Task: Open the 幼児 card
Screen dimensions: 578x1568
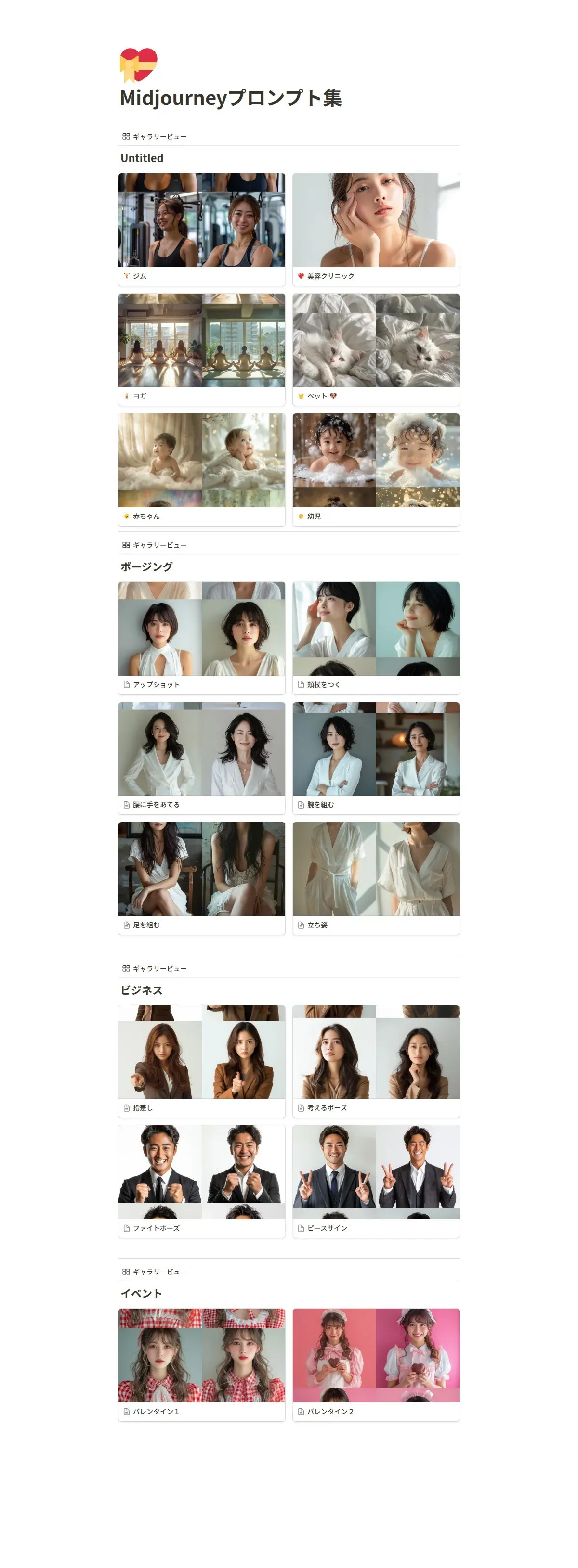Action: click(376, 469)
